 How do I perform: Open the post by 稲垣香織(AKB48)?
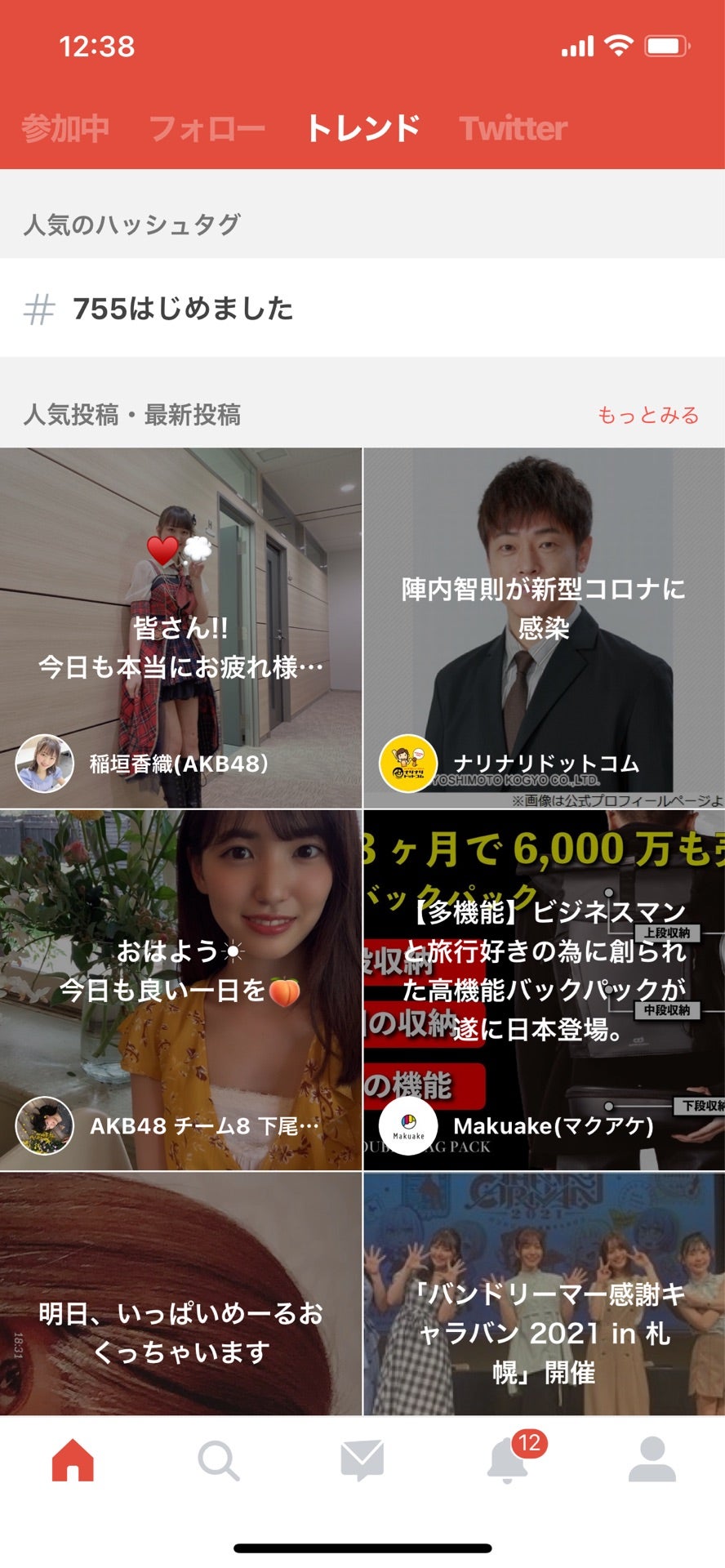[180, 627]
